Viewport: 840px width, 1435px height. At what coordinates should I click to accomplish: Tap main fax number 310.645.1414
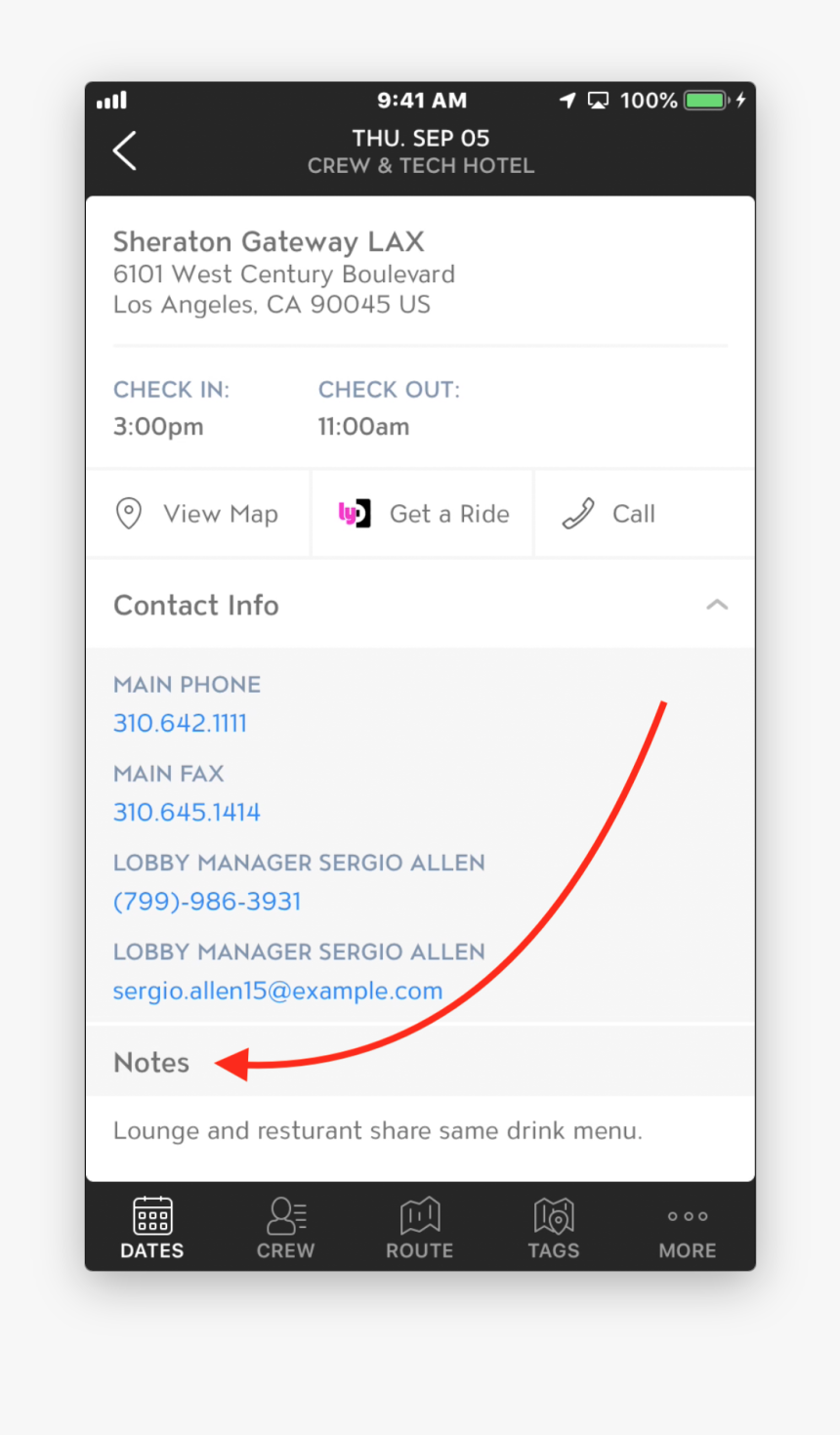187,812
